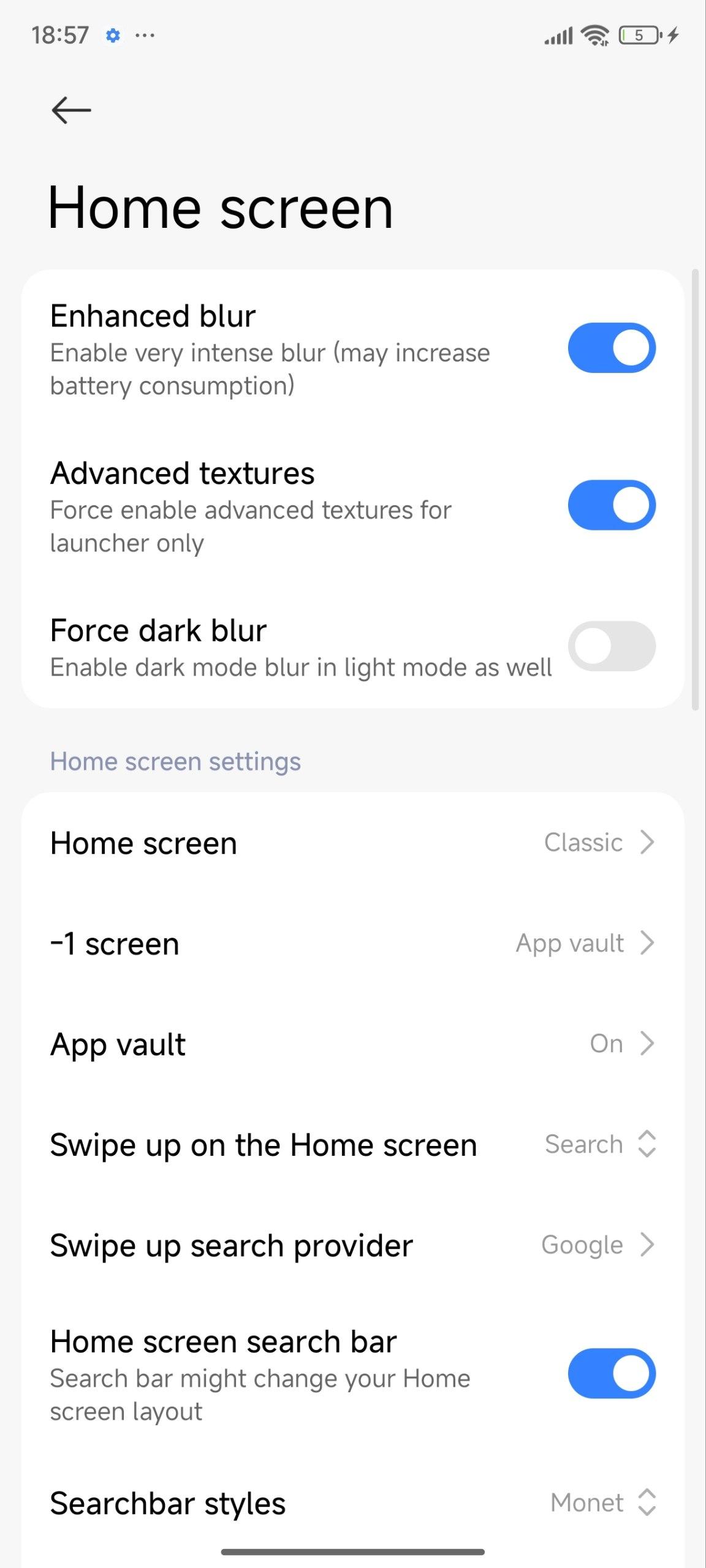Toggle off the Home screen search bar
706x1568 pixels.
coord(612,1374)
